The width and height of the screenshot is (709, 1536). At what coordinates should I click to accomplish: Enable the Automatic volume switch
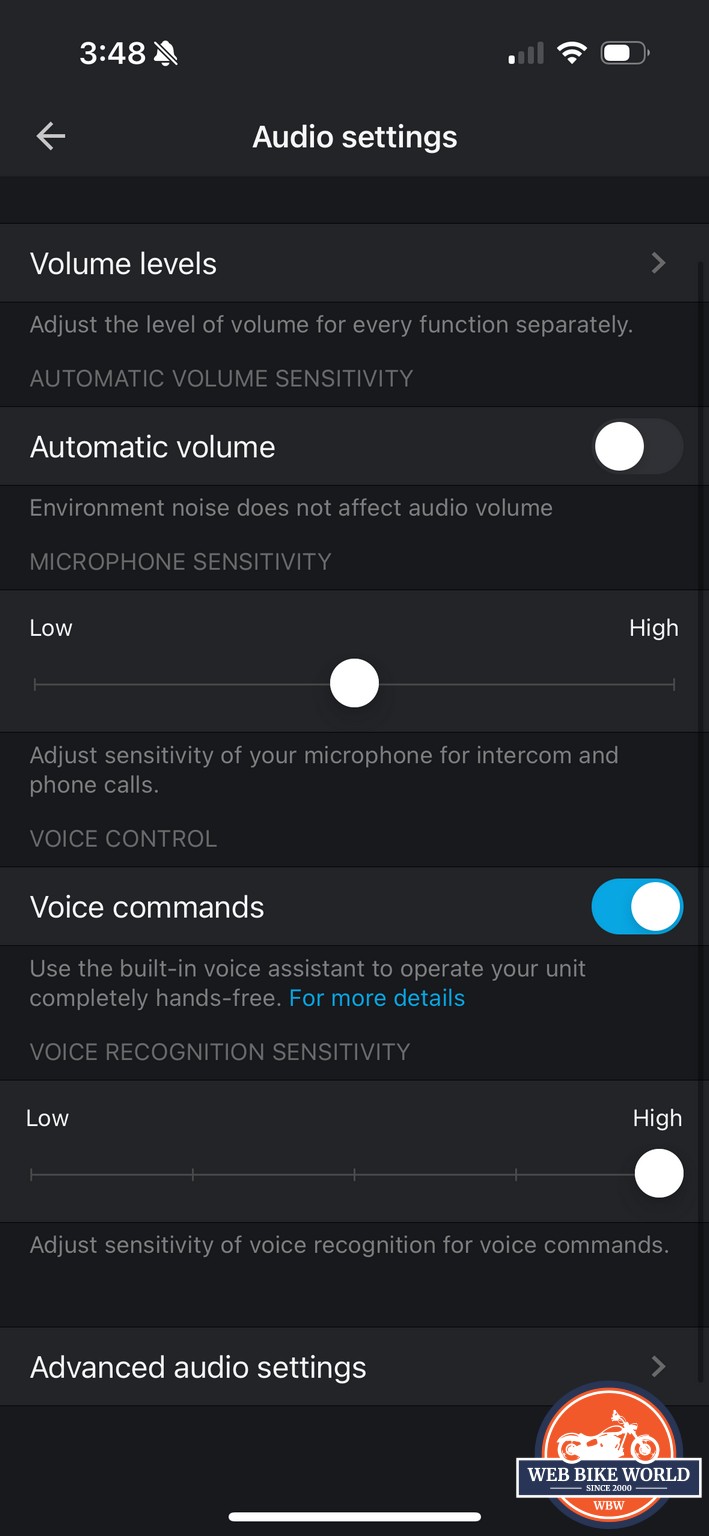[637, 446]
